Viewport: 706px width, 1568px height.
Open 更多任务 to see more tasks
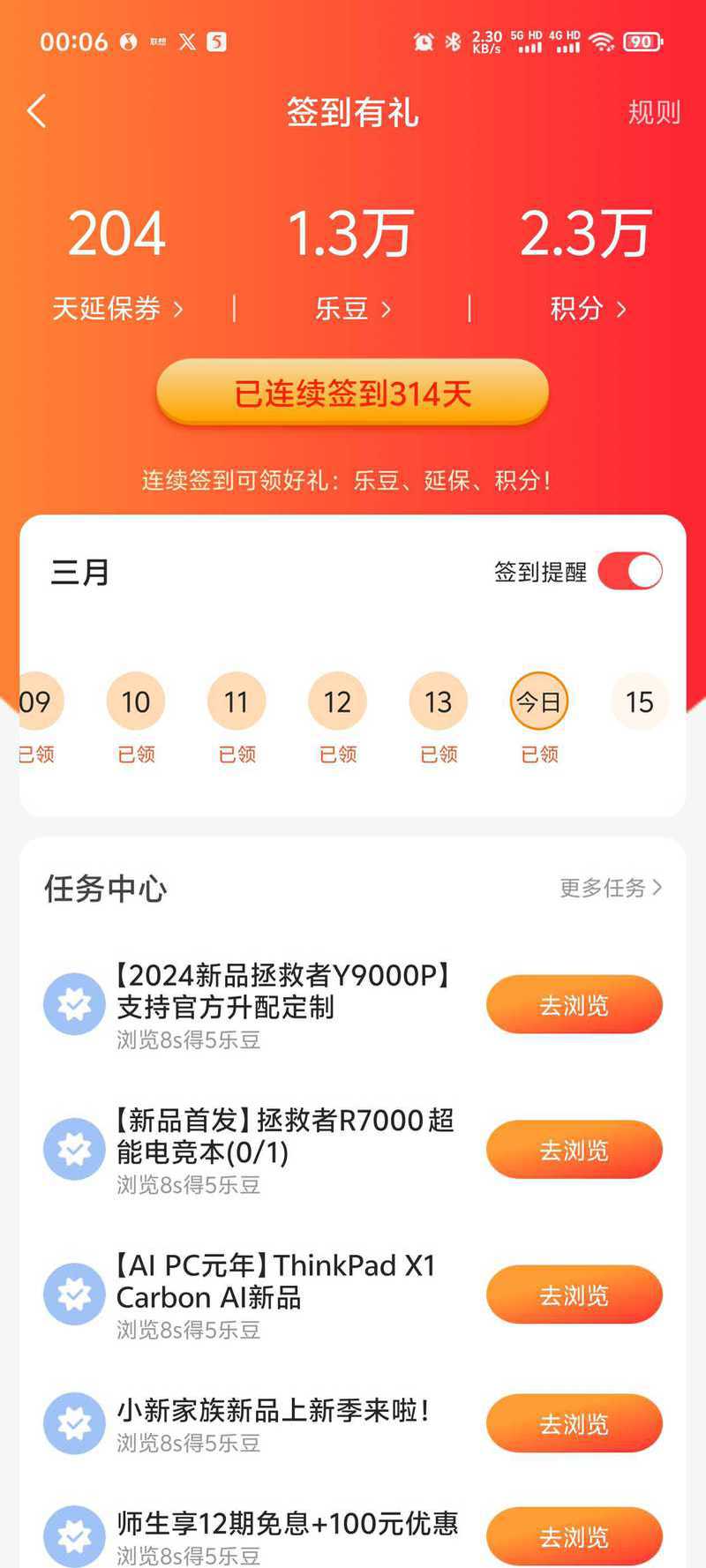pyautogui.click(x=611, y=888)
